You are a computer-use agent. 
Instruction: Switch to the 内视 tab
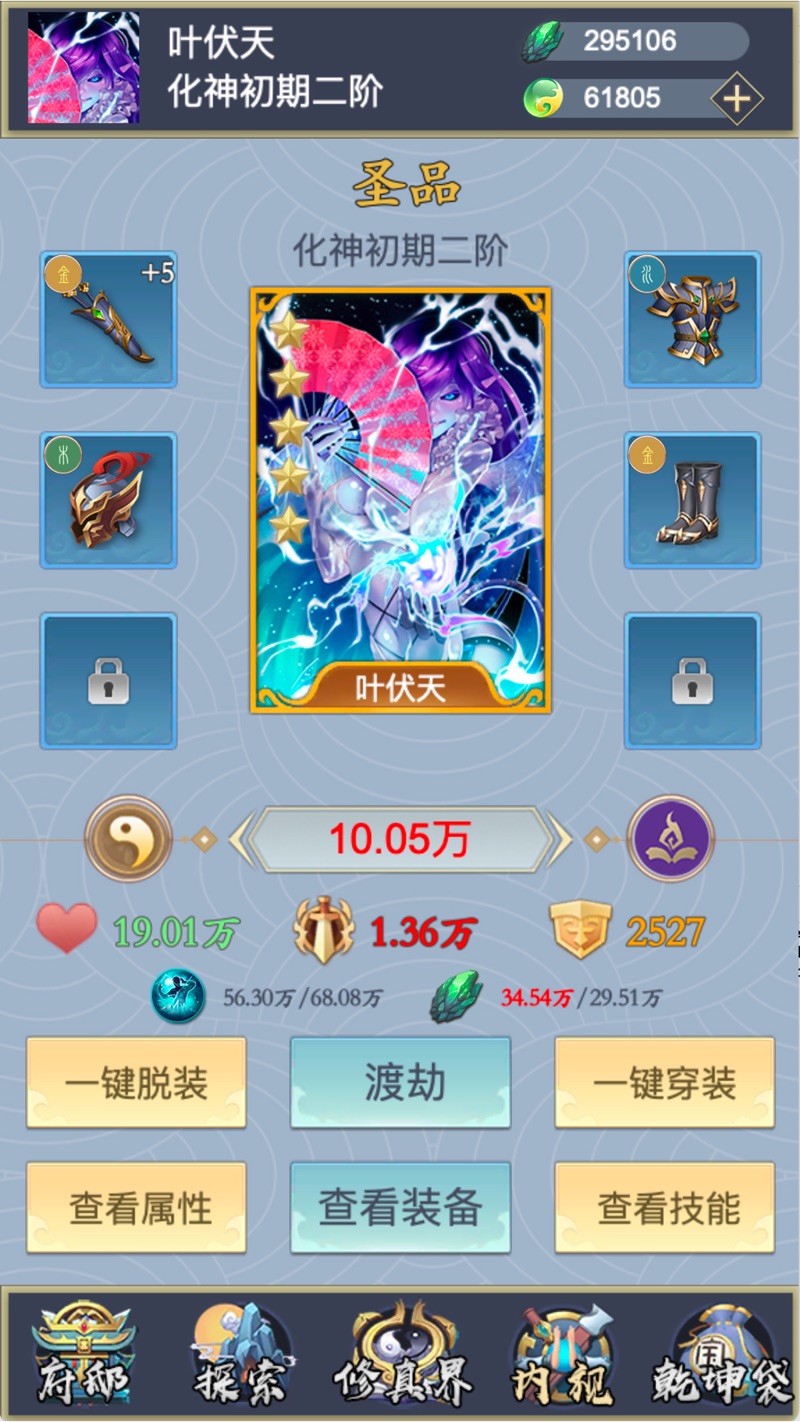point(561,1355)
